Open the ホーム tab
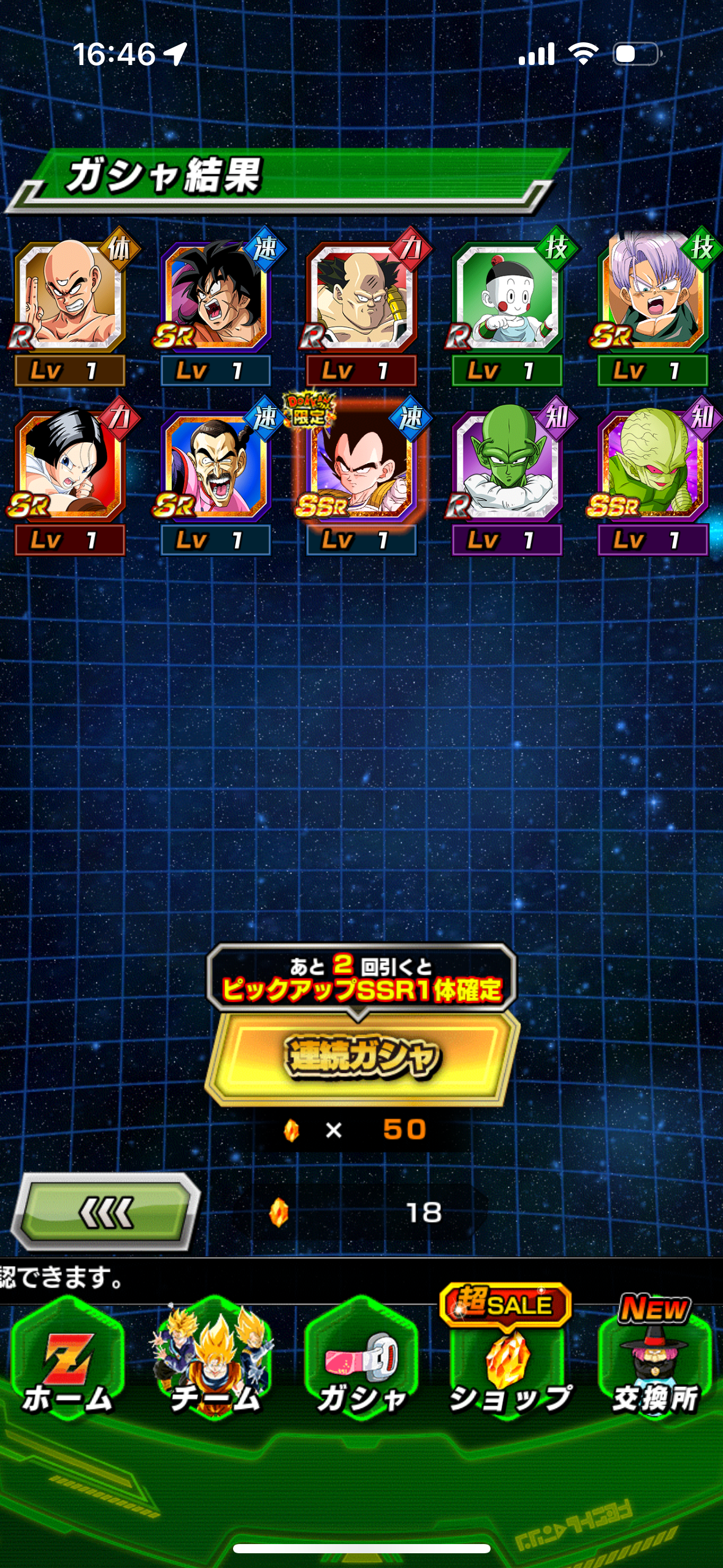Image resolution: width=723 pixels, height=1568 pixels. (x=67, y=1359)
